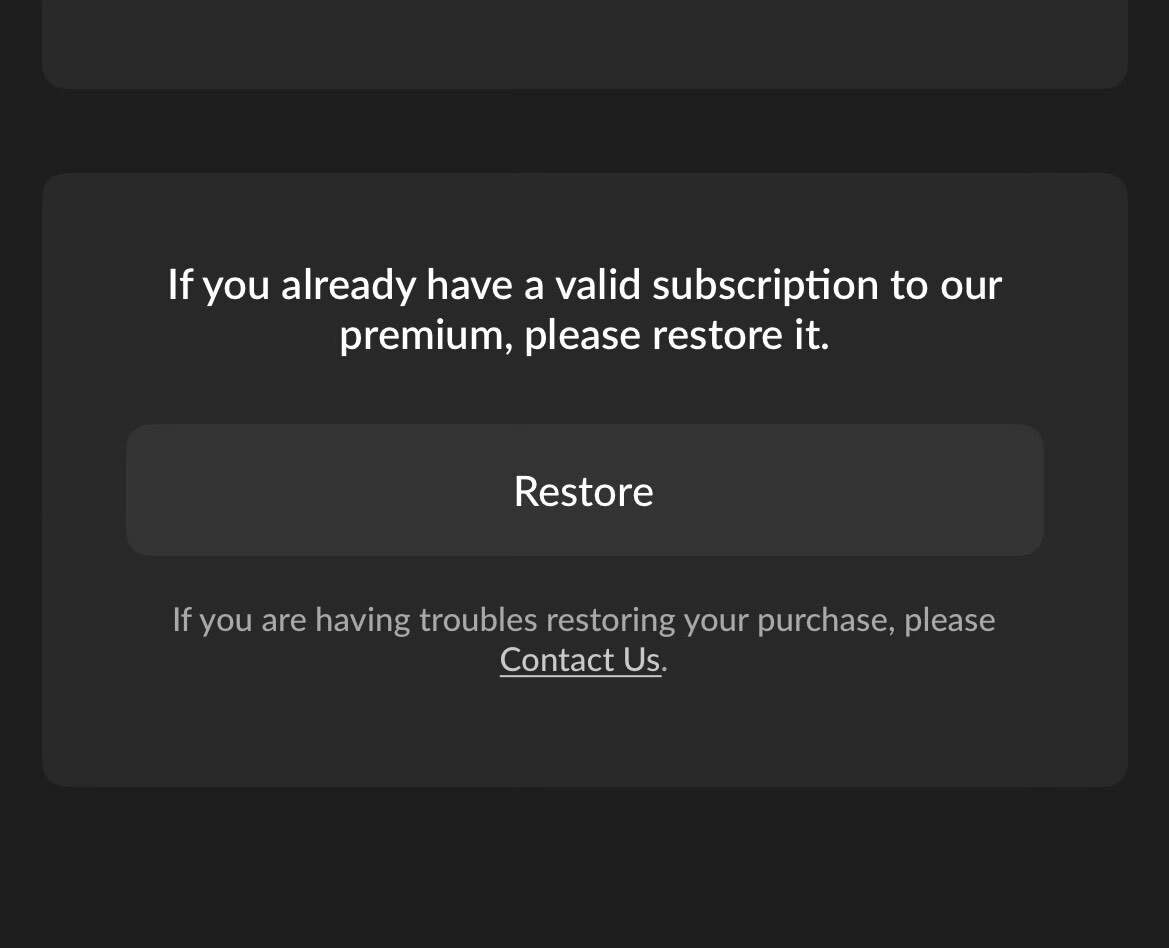Tap the Restore button
The width and height of the screenshot is (1169, 948).
coord(584,490)
